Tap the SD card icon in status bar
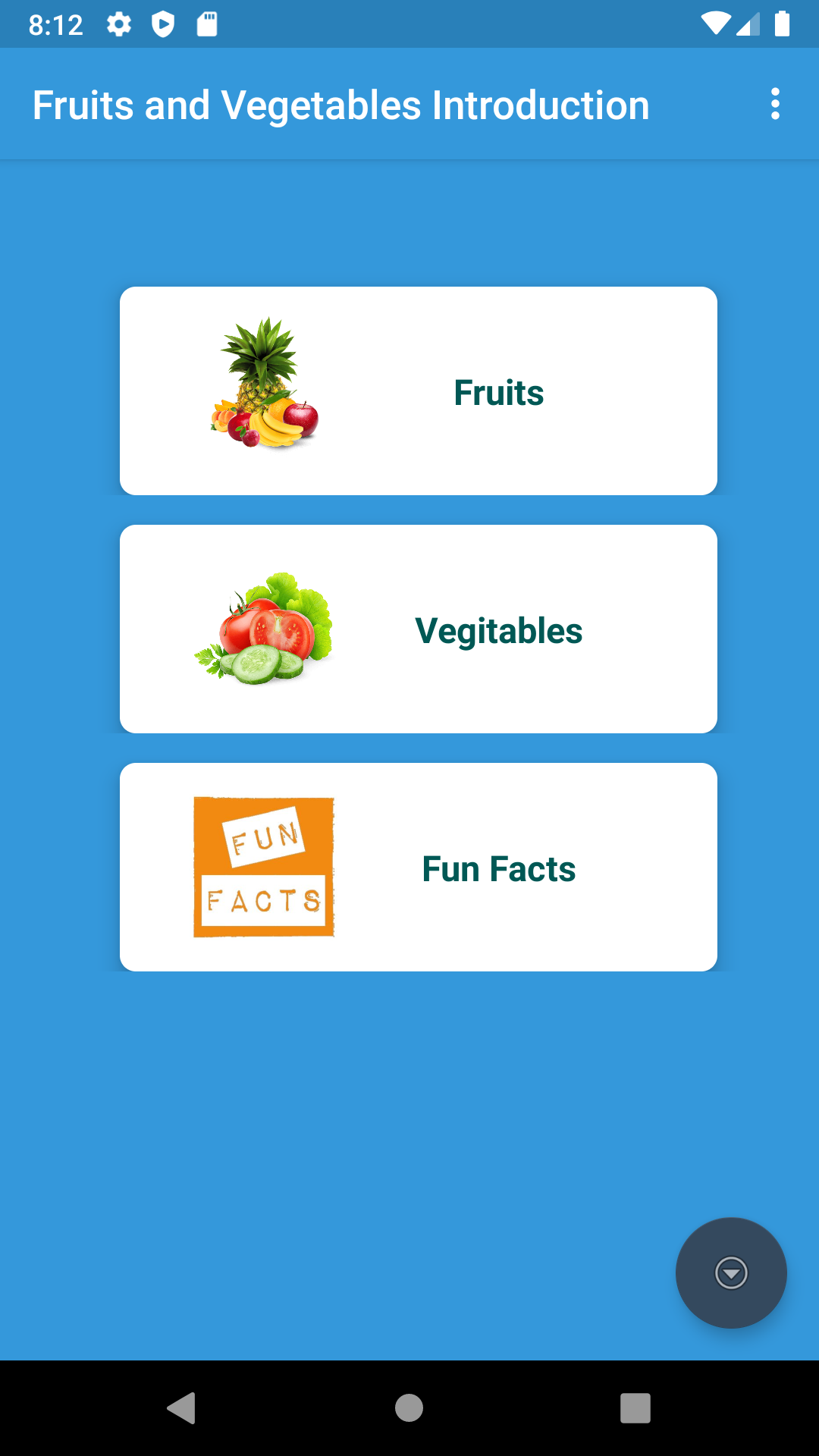This screenshot has width=819, height=1456. 206,24
